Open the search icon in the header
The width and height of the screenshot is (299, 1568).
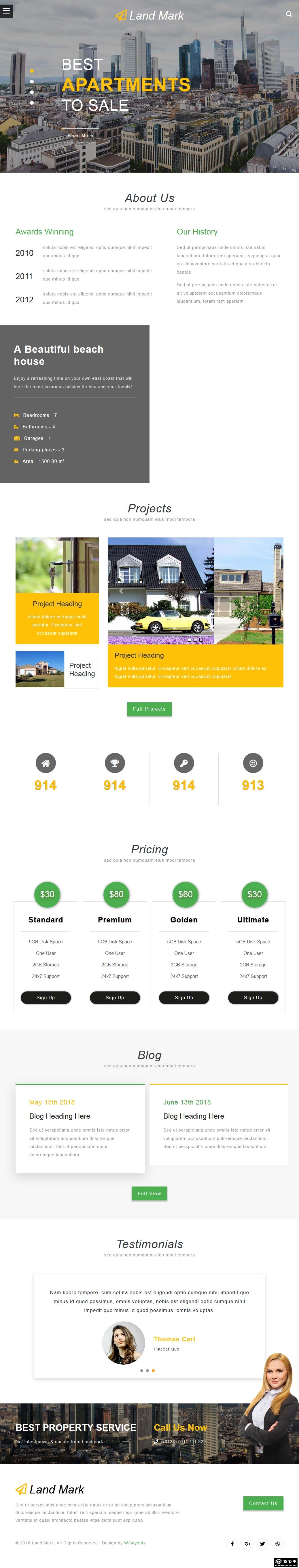(x=289, y=14)
